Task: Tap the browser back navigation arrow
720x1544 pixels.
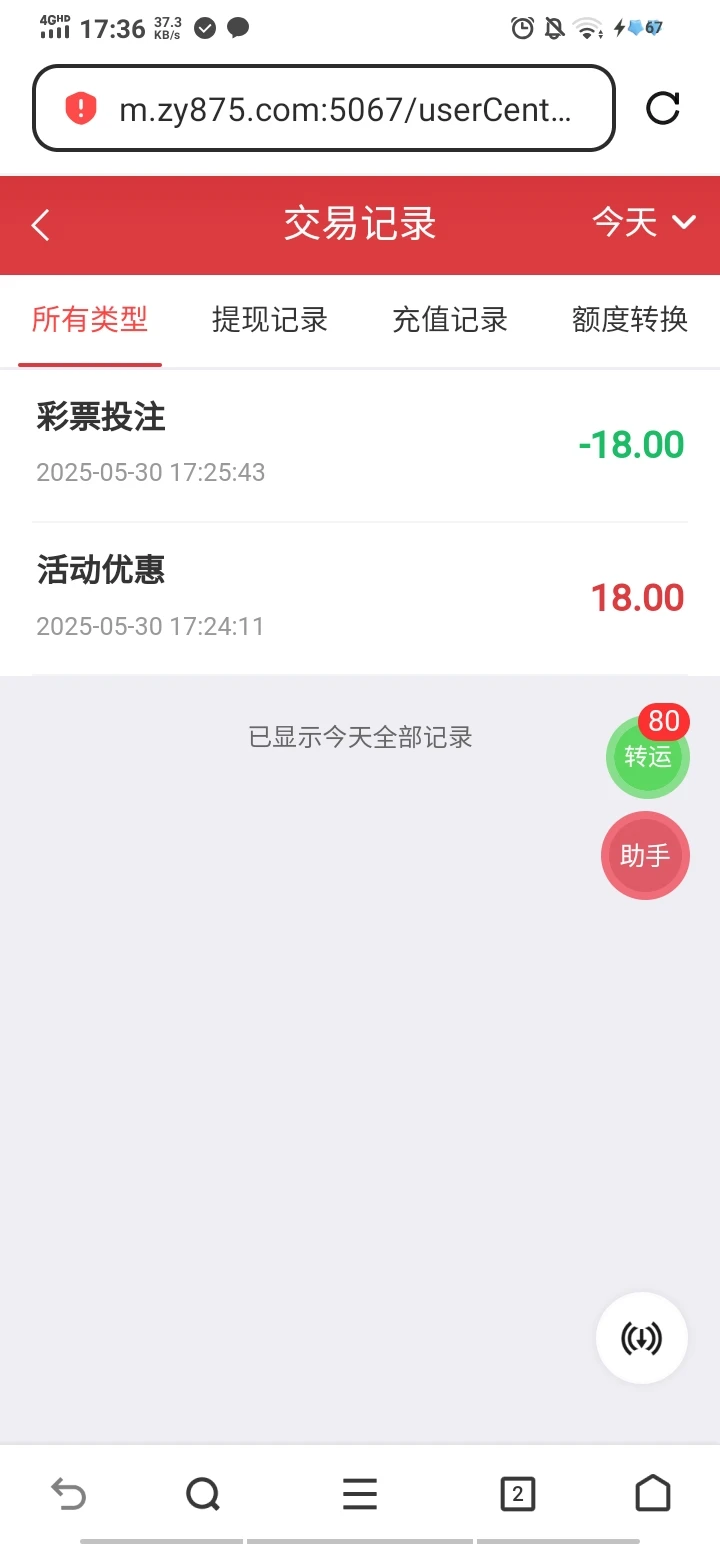Action: click(67, 1494)
